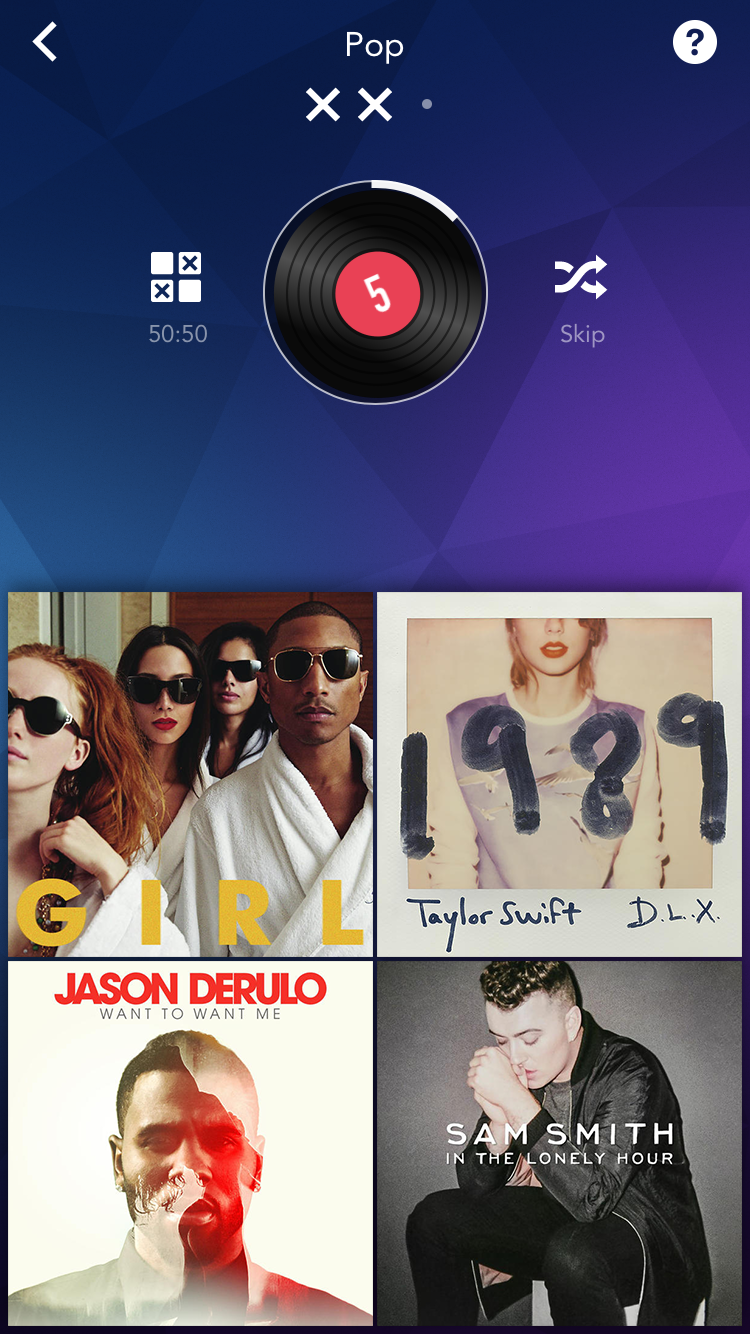Image resolution: width=750 pixels, height=1334 pixels.
Task: Open the help question mark
Action: click(x=694, y=43)
